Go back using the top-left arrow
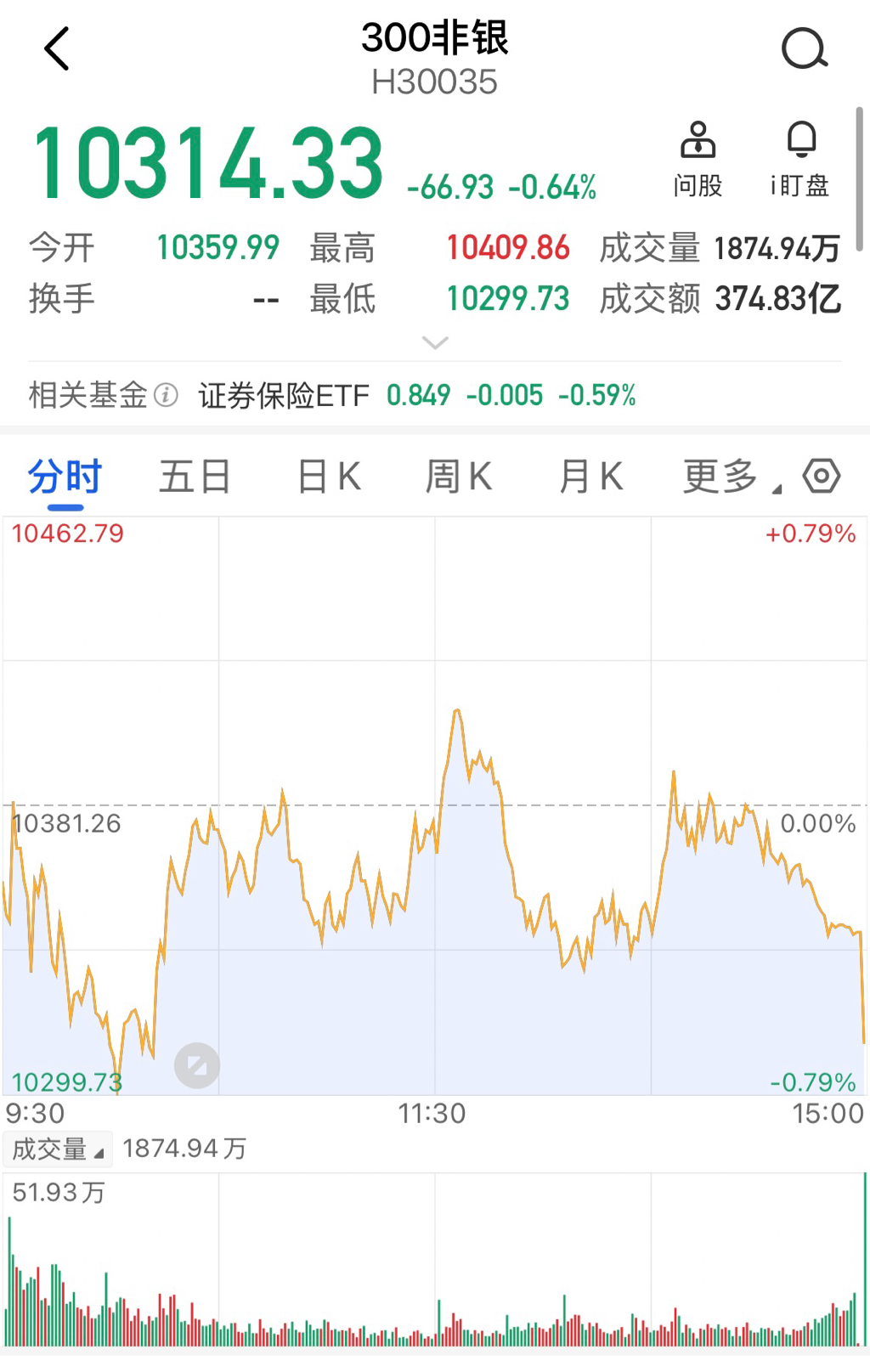This screenshot has height=1372, width=870. 56,49
